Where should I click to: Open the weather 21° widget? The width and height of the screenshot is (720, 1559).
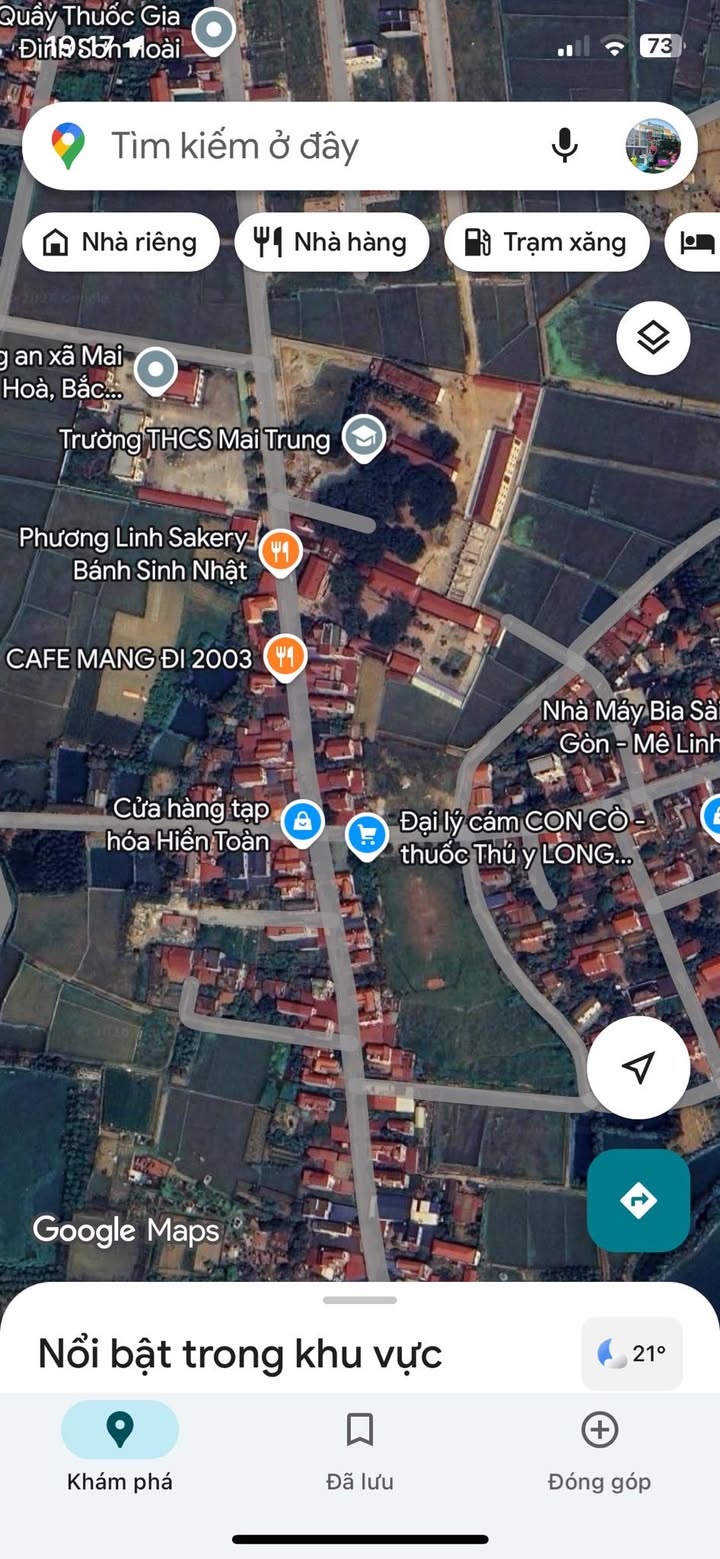pyautogui.click(x=632, y=1354)
